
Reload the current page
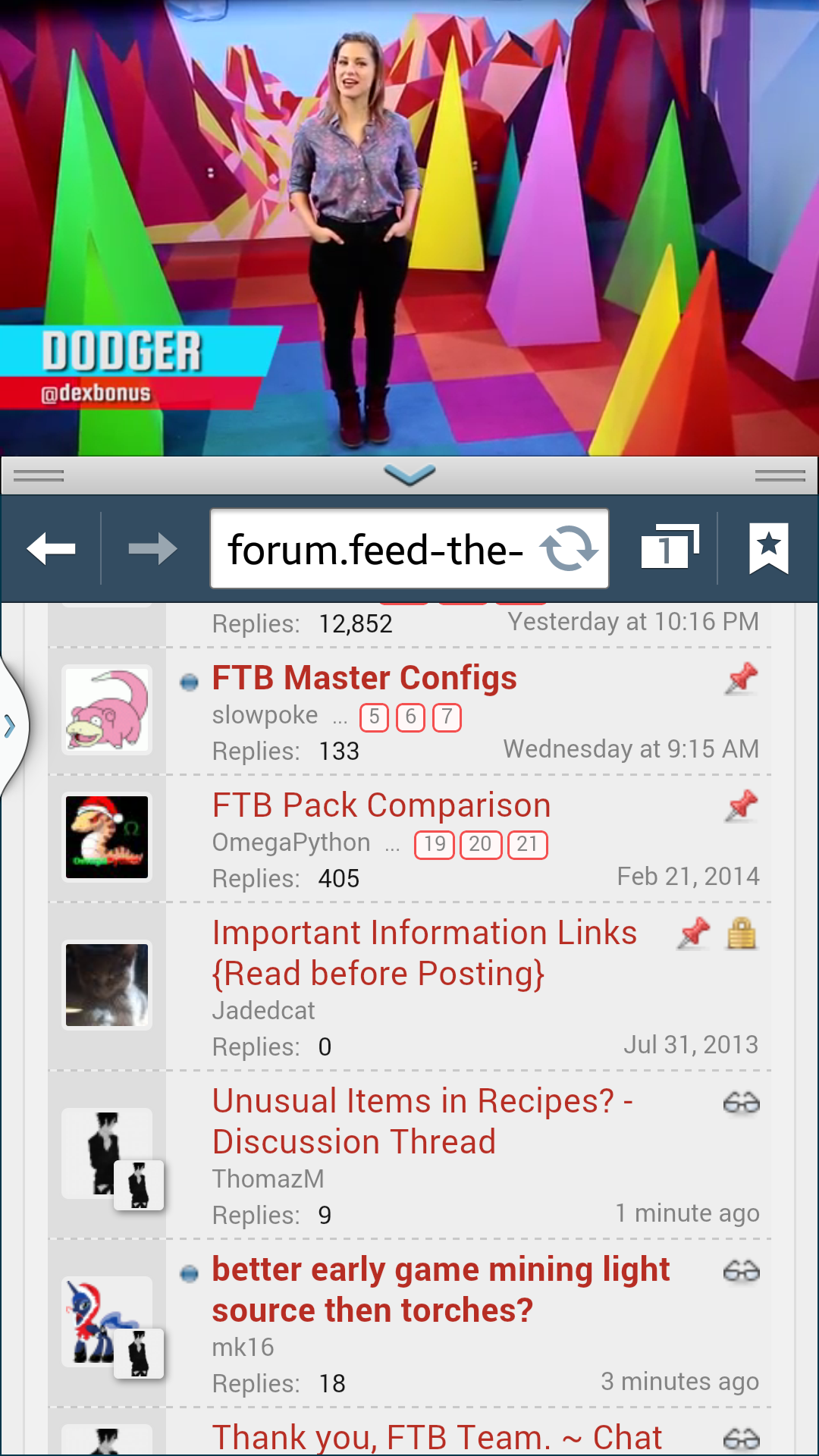(x=569, y=549)
